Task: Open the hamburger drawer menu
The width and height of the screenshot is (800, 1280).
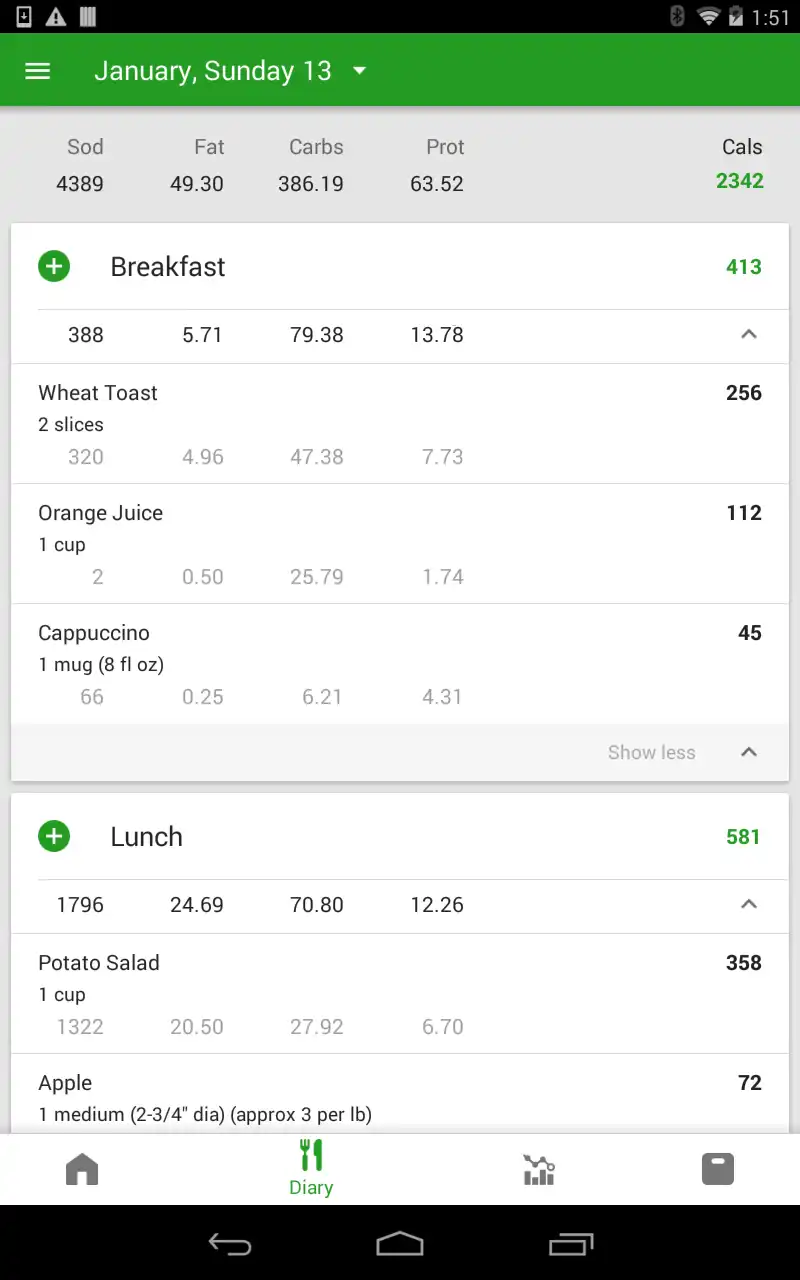Action: point(37,71)
